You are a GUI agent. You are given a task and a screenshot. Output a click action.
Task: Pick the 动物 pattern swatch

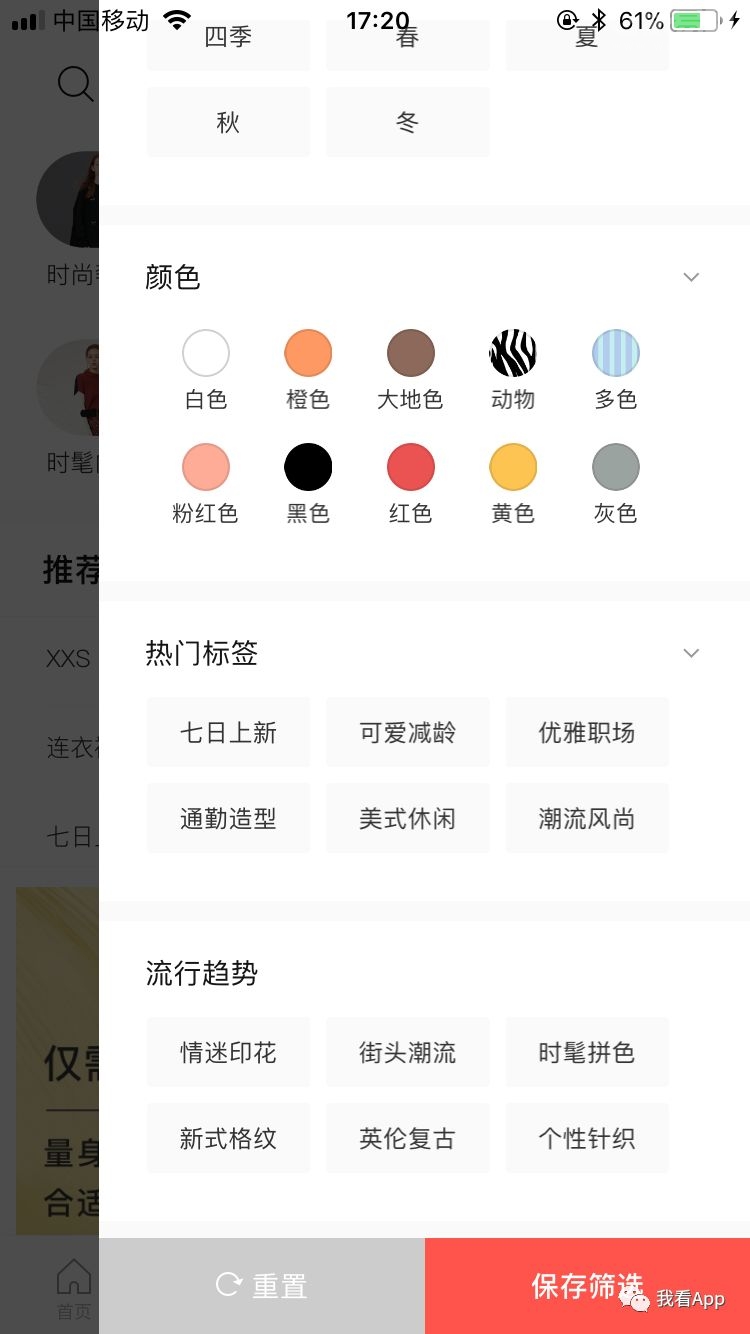pyautogui.click(x=513, y=354)
